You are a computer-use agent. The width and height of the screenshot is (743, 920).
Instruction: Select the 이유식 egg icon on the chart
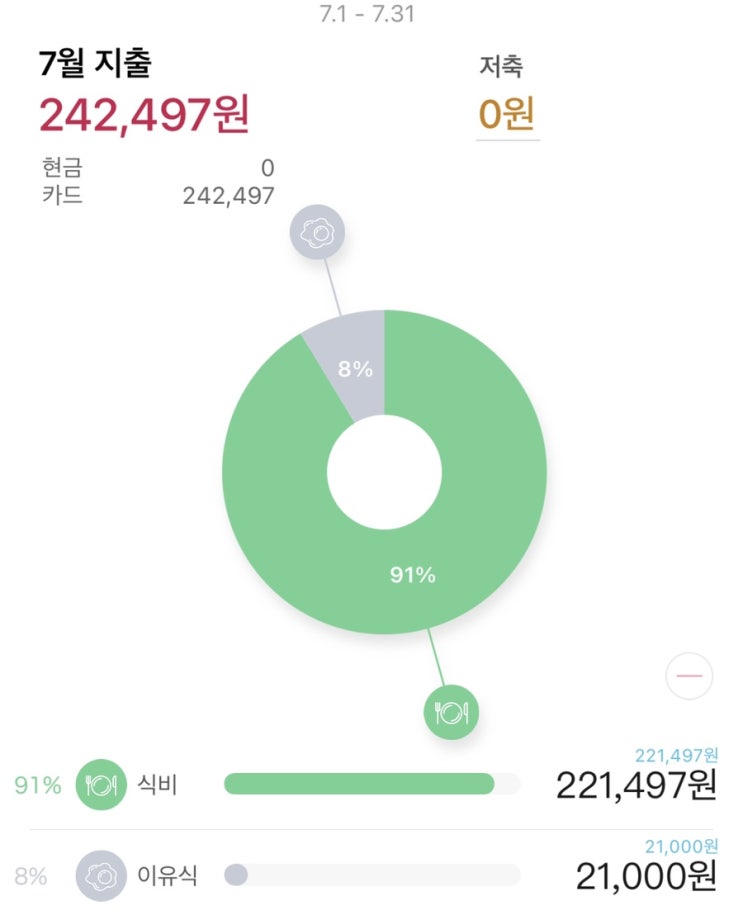click(x=317, y=232)
